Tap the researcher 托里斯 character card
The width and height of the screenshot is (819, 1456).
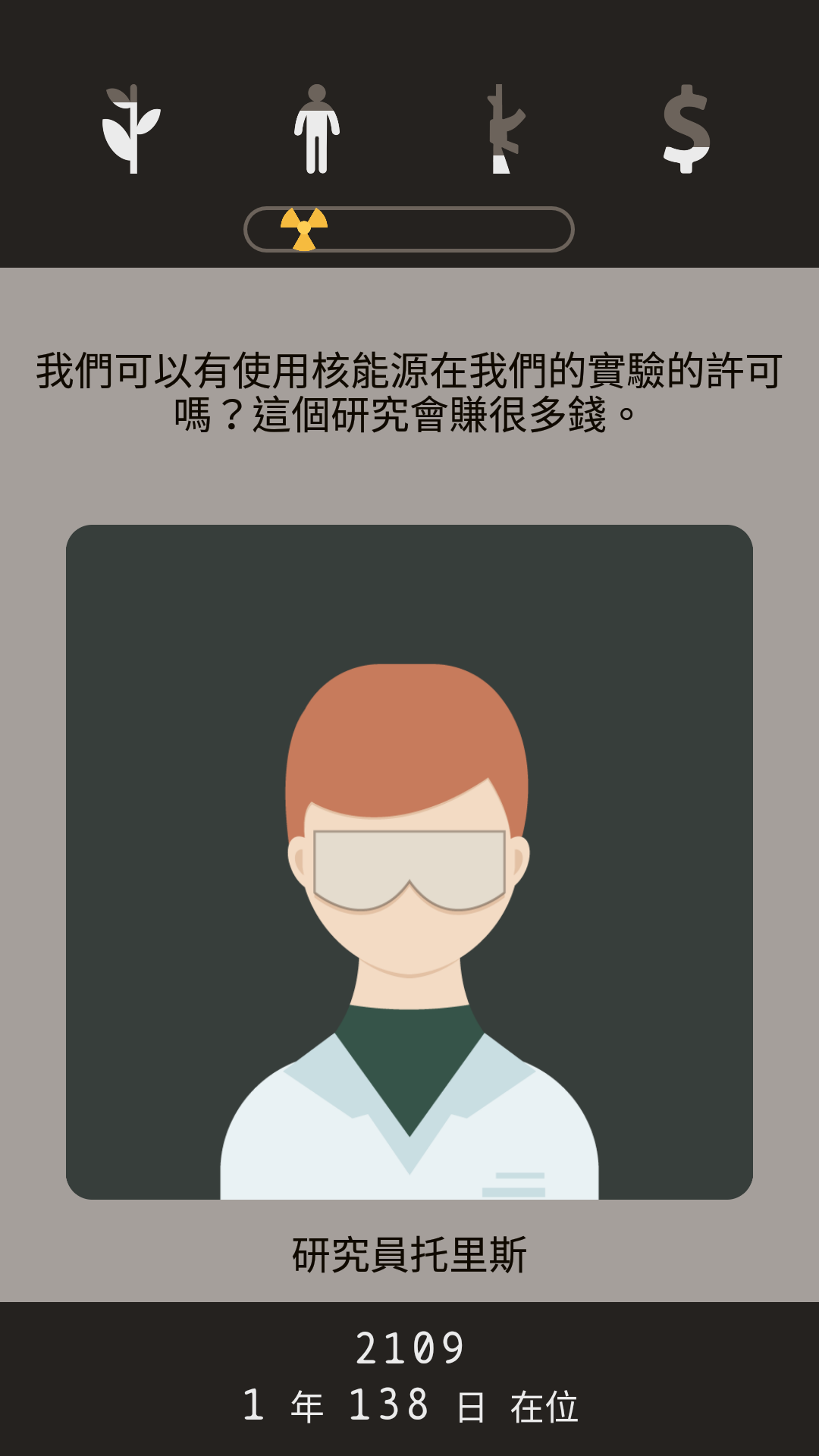(x=409, y=861)
